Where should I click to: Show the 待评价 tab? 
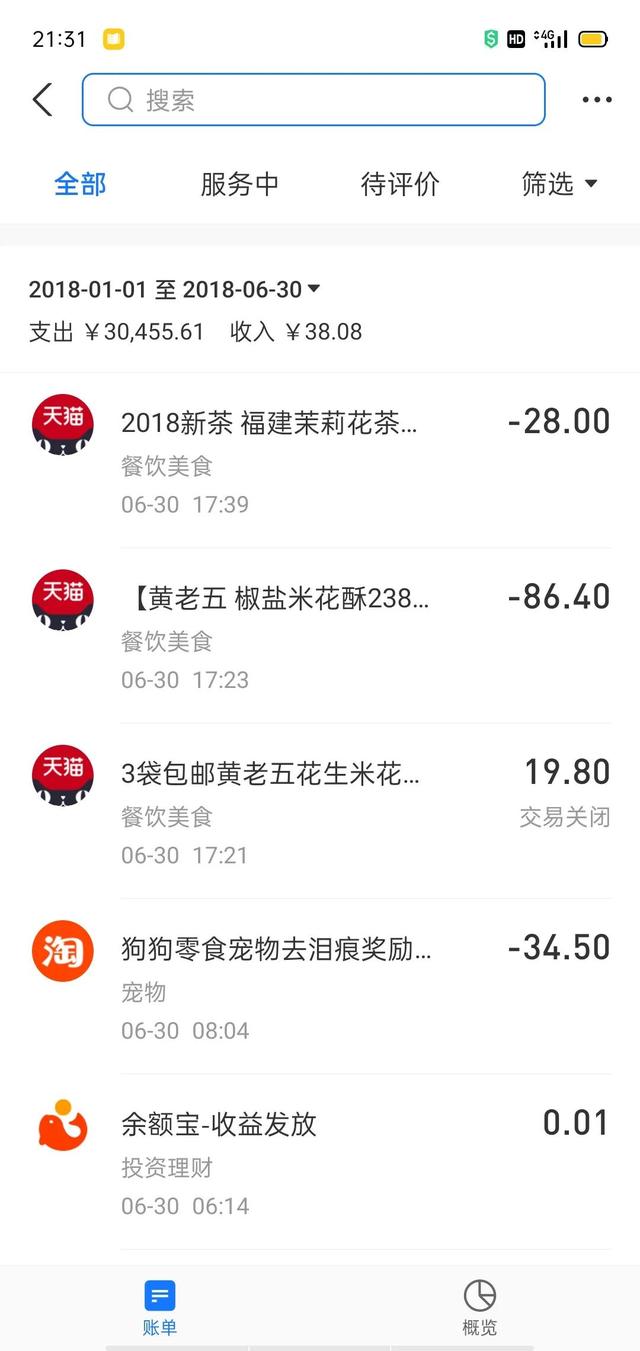[400, 184]
